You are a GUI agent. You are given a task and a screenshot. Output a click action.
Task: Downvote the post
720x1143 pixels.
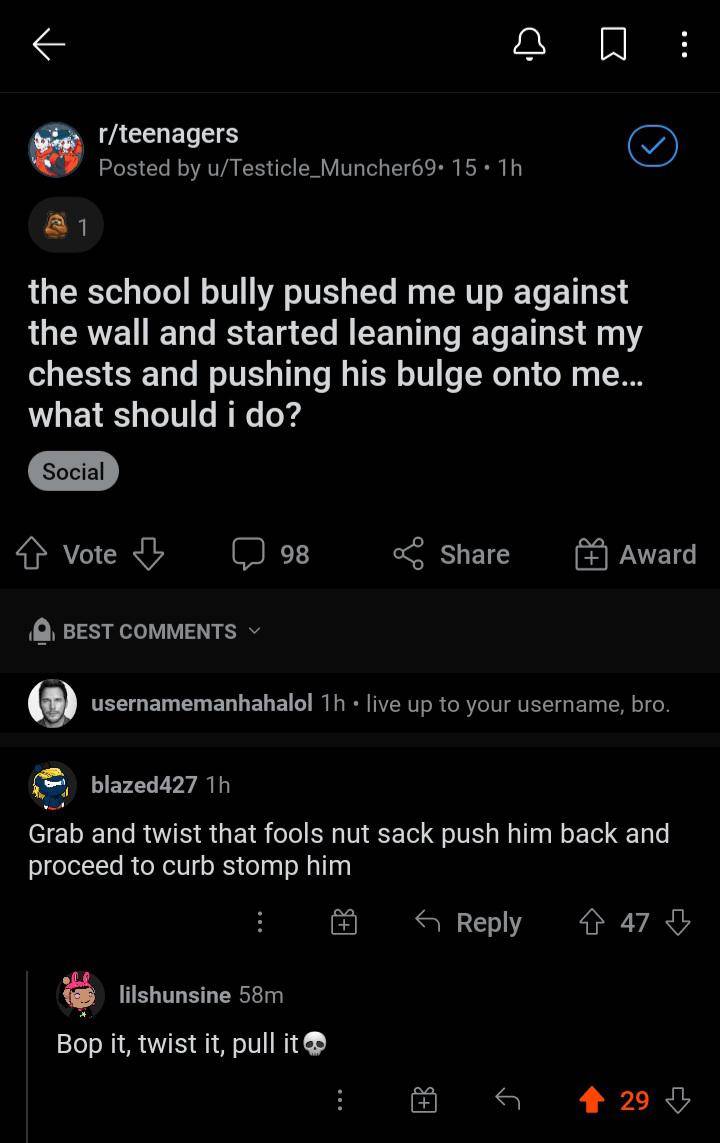(148, 554)
